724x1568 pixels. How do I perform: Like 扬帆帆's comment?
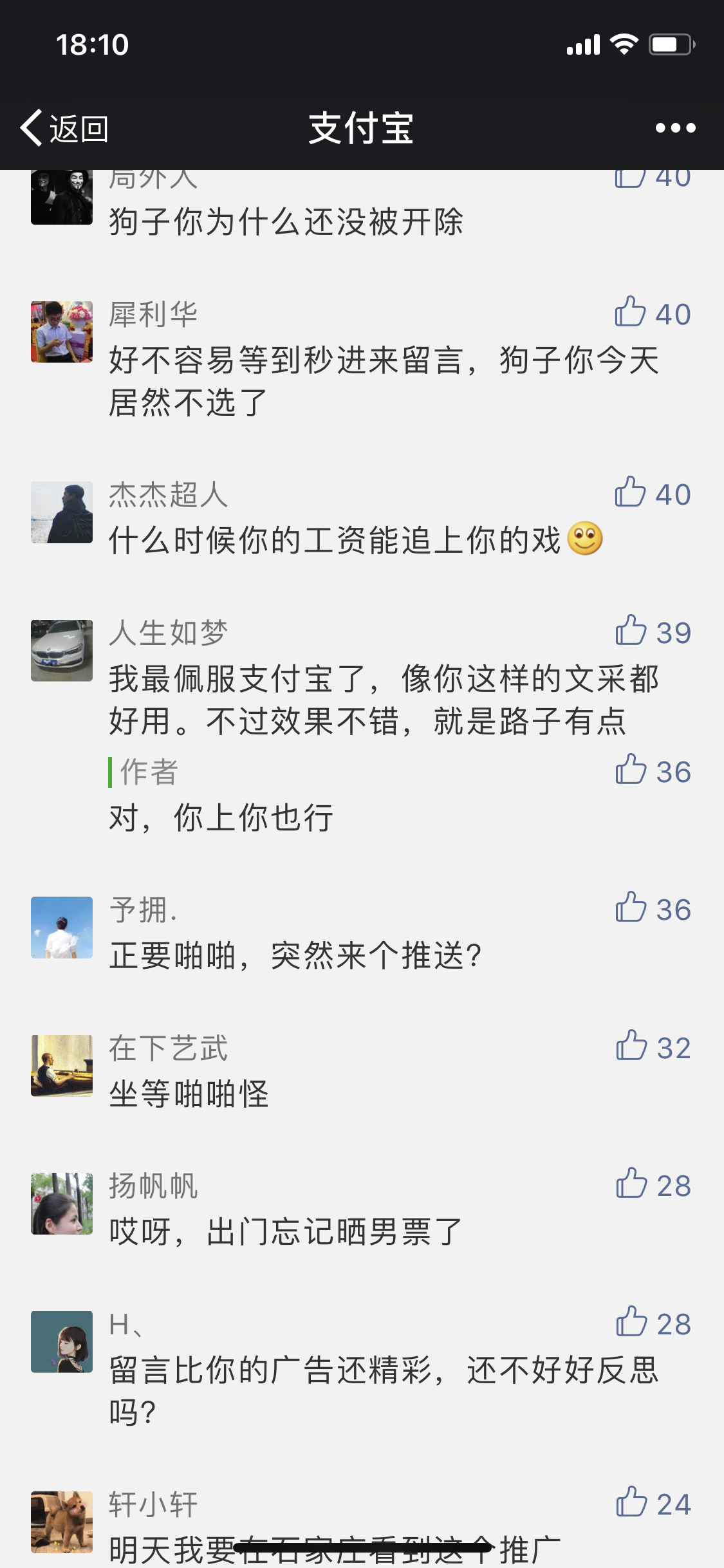(631, 1184)
